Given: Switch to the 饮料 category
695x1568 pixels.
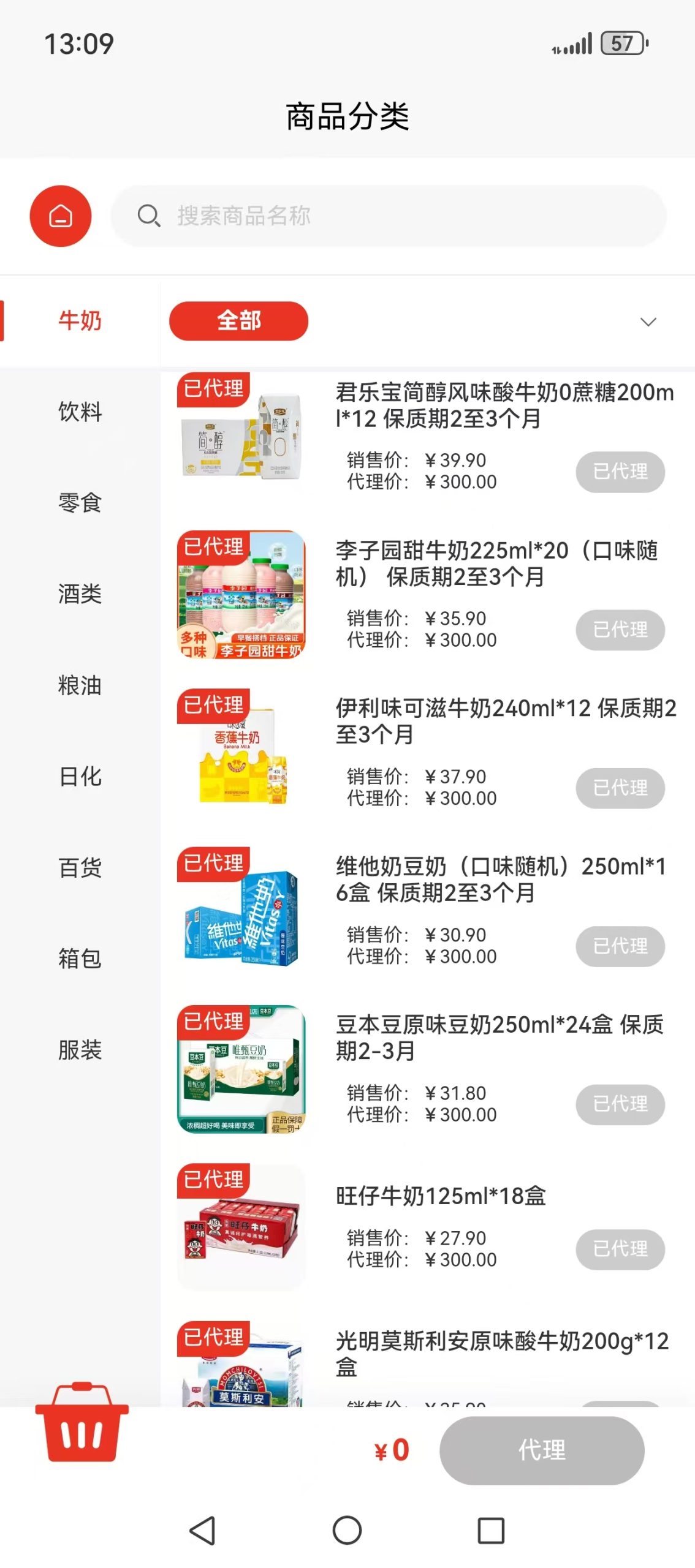Looking at the screenshot, I should [80, 412].
